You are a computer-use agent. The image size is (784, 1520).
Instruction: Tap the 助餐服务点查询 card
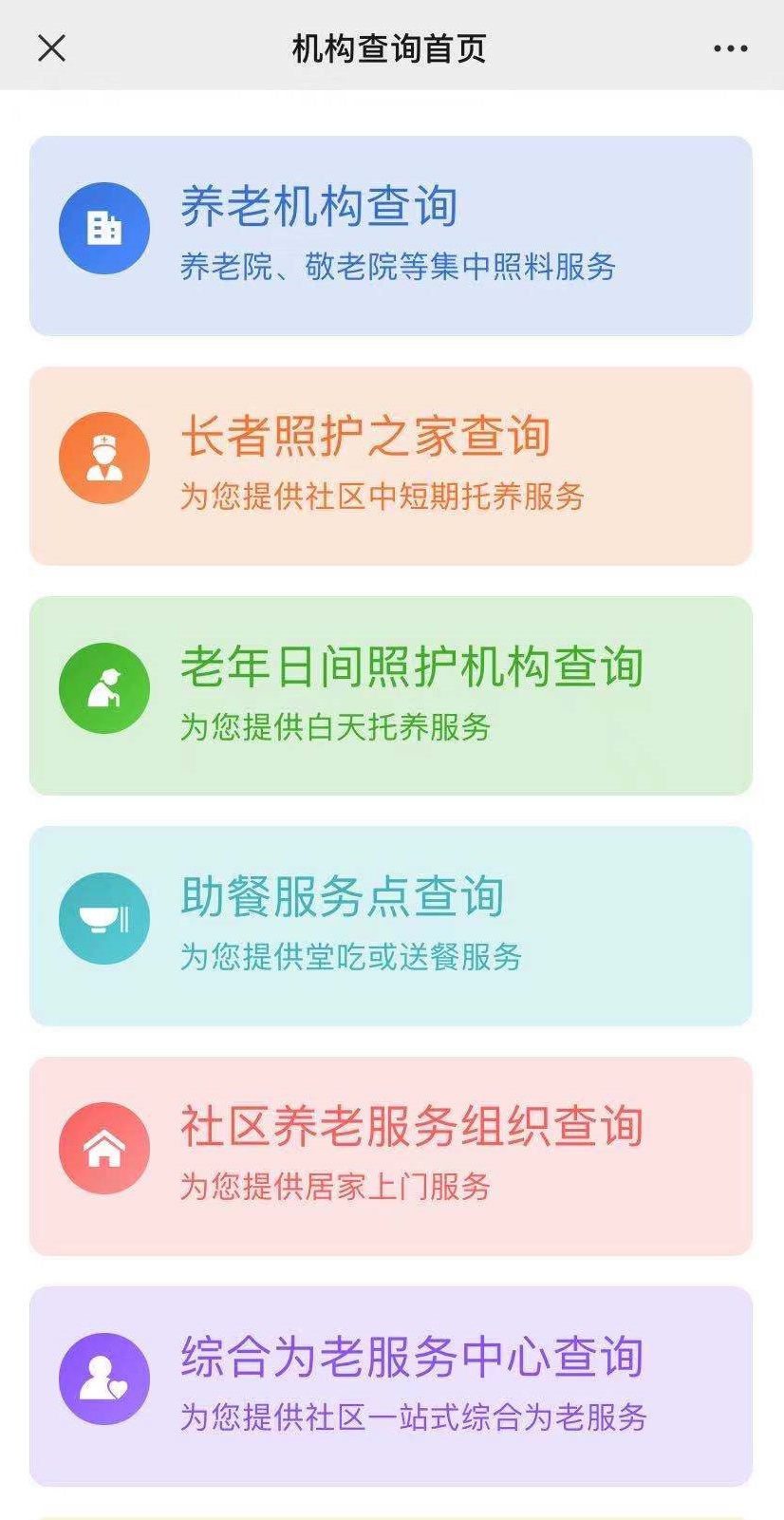click(390, 925)
